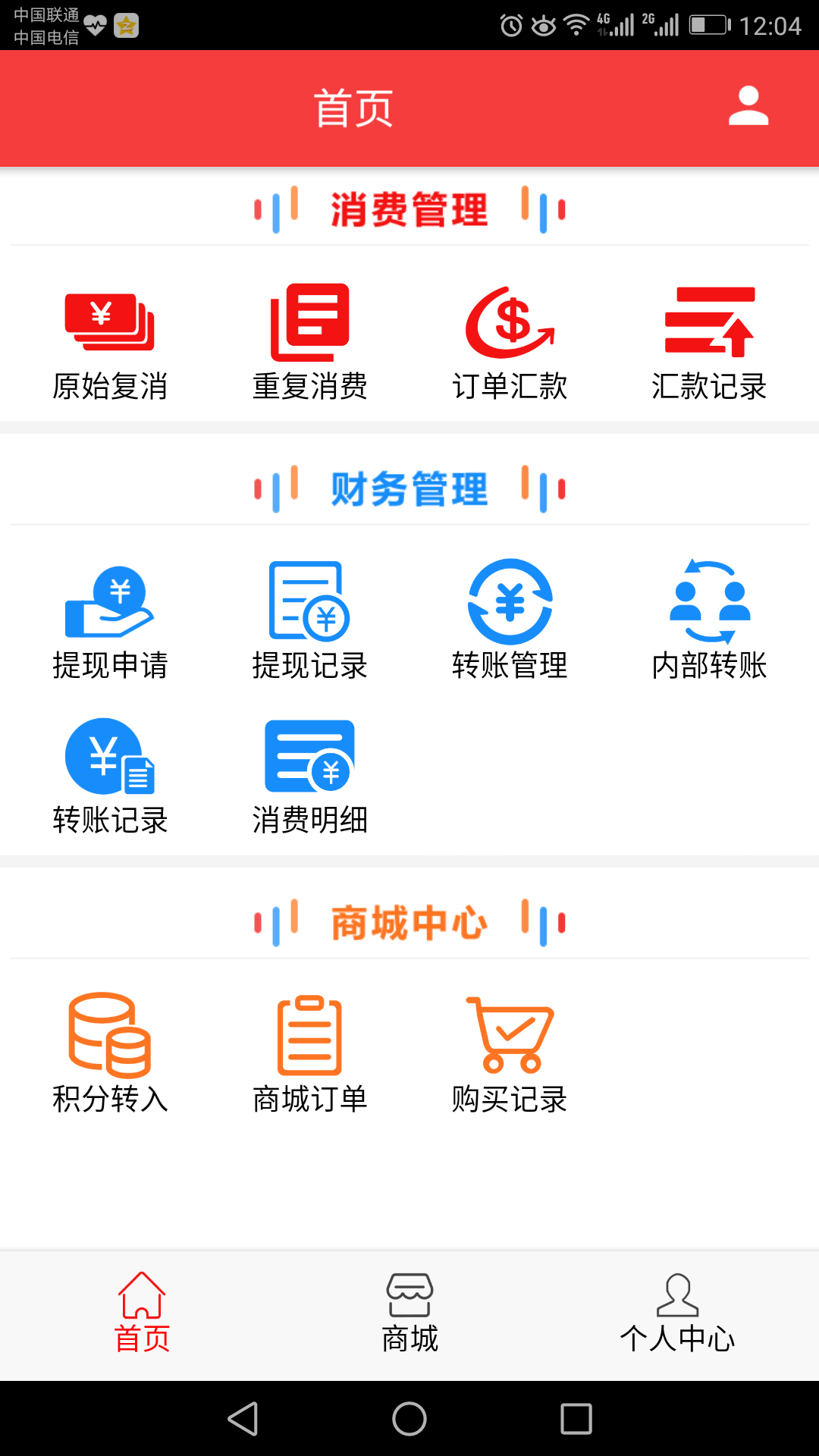Open the profile icon in the header

[748, 106]
